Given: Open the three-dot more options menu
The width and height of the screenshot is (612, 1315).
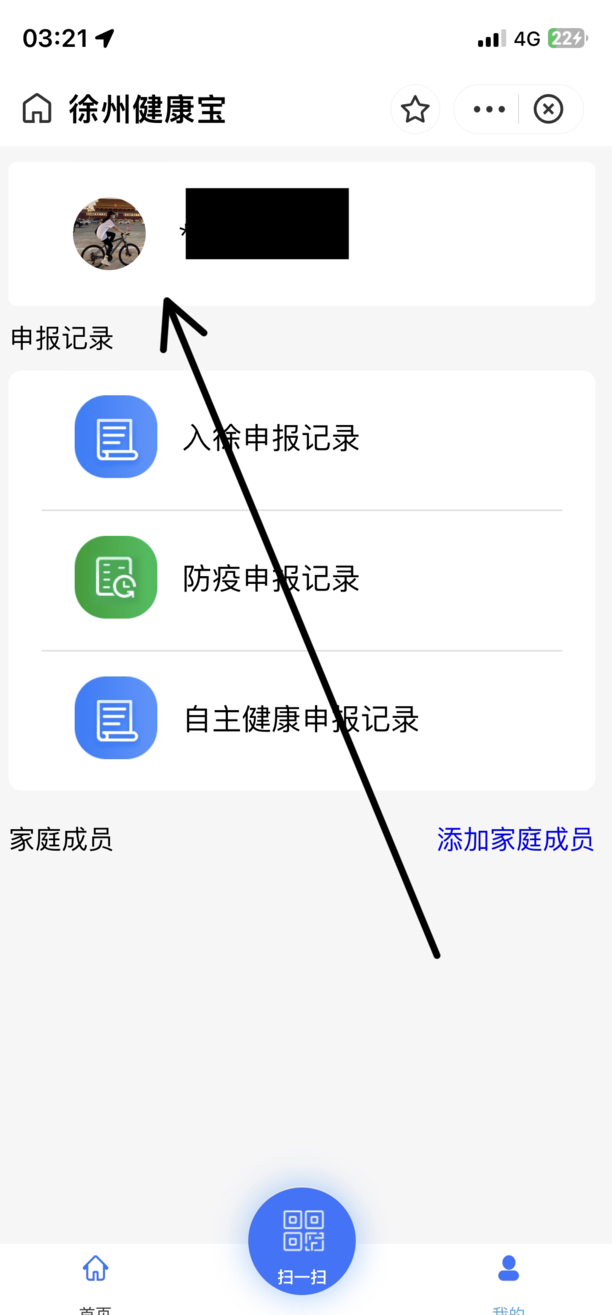Looking at the screenshot, I should 489,109.
